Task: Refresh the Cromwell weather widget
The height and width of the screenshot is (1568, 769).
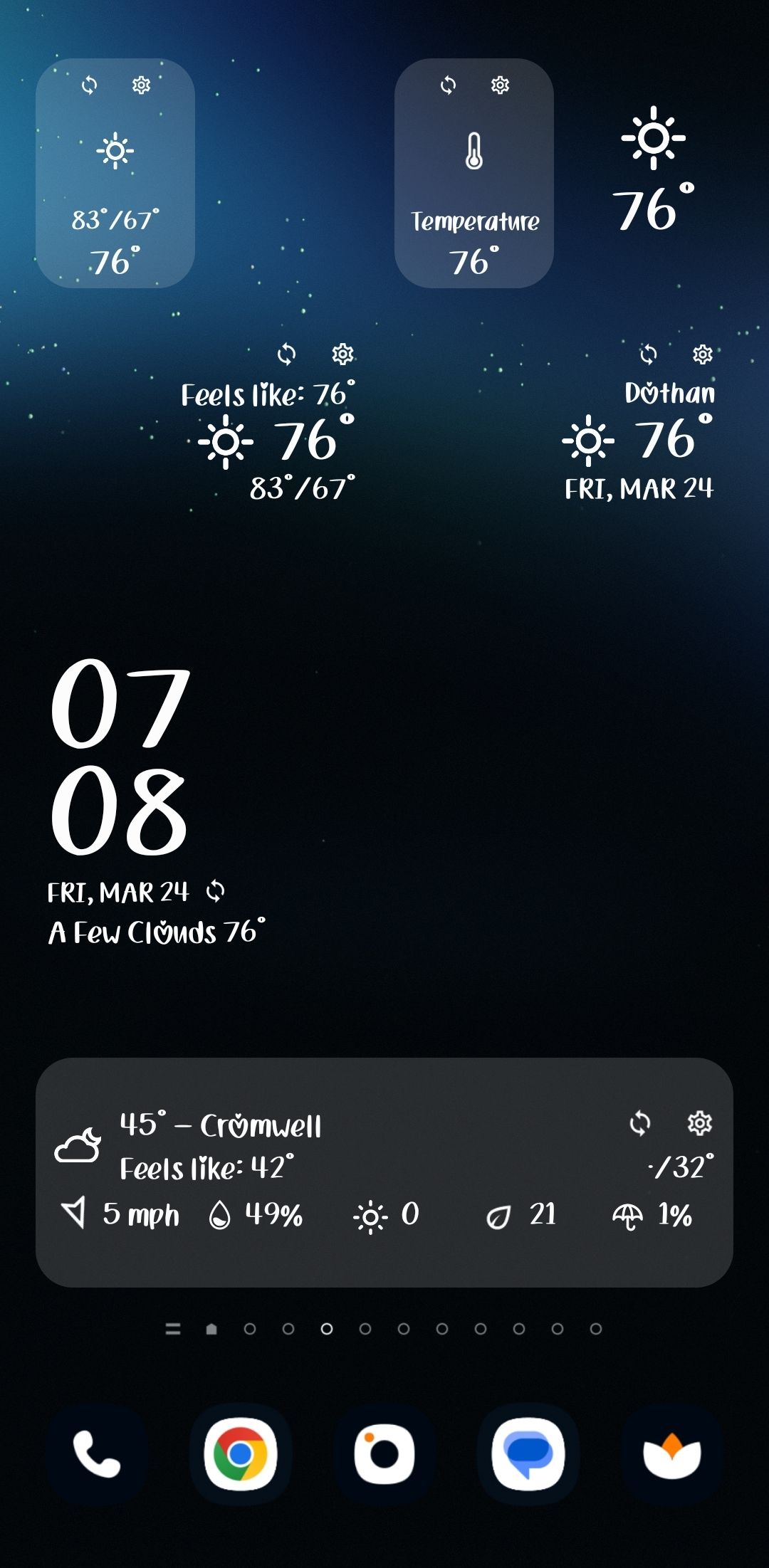Action: [x=640, y=1123]
